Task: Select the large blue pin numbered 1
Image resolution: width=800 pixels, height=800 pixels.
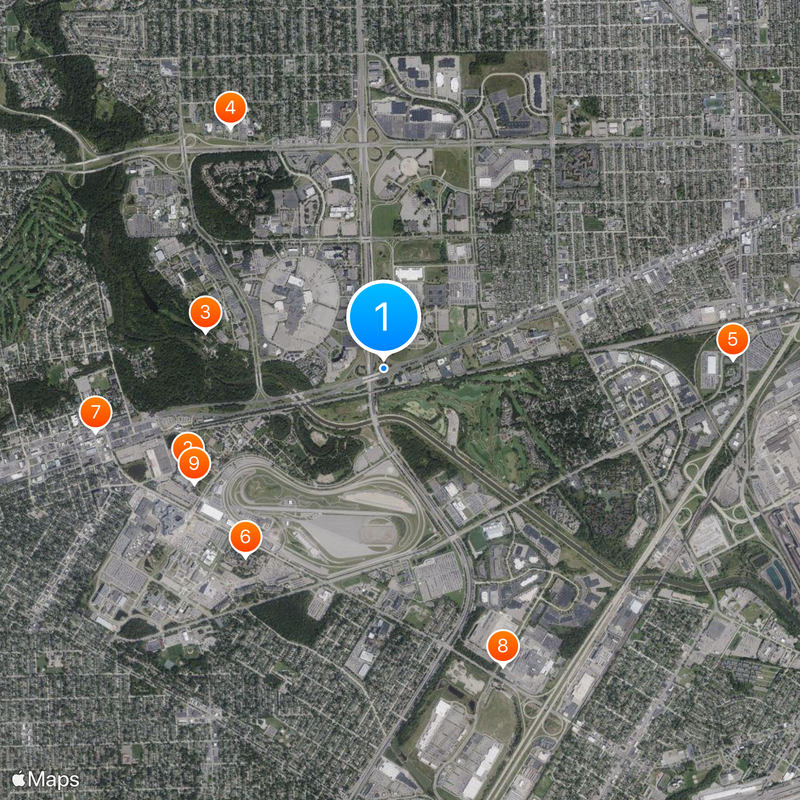Action: click(x=383, y=316)
